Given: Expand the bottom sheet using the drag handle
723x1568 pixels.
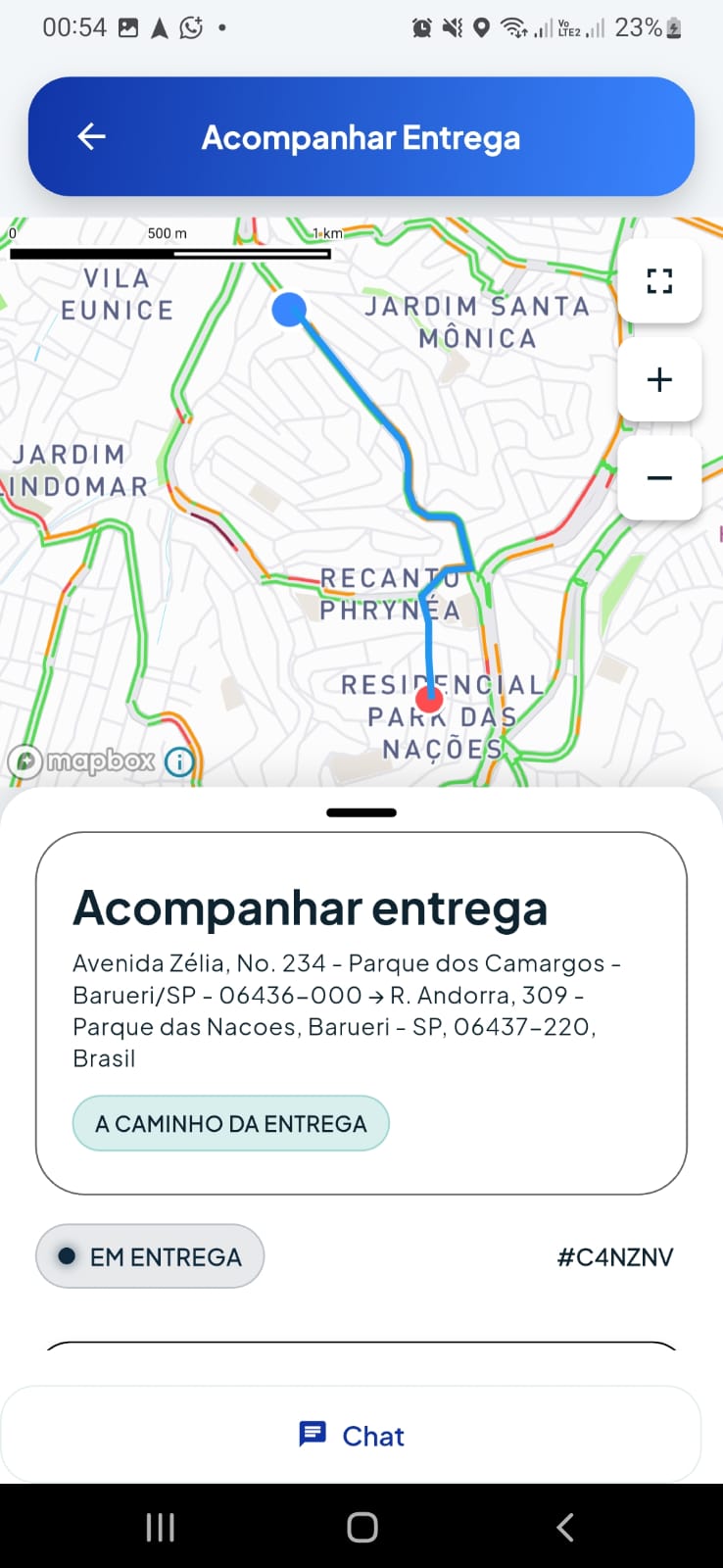Looking at the screenshot, I should [361, 811].
